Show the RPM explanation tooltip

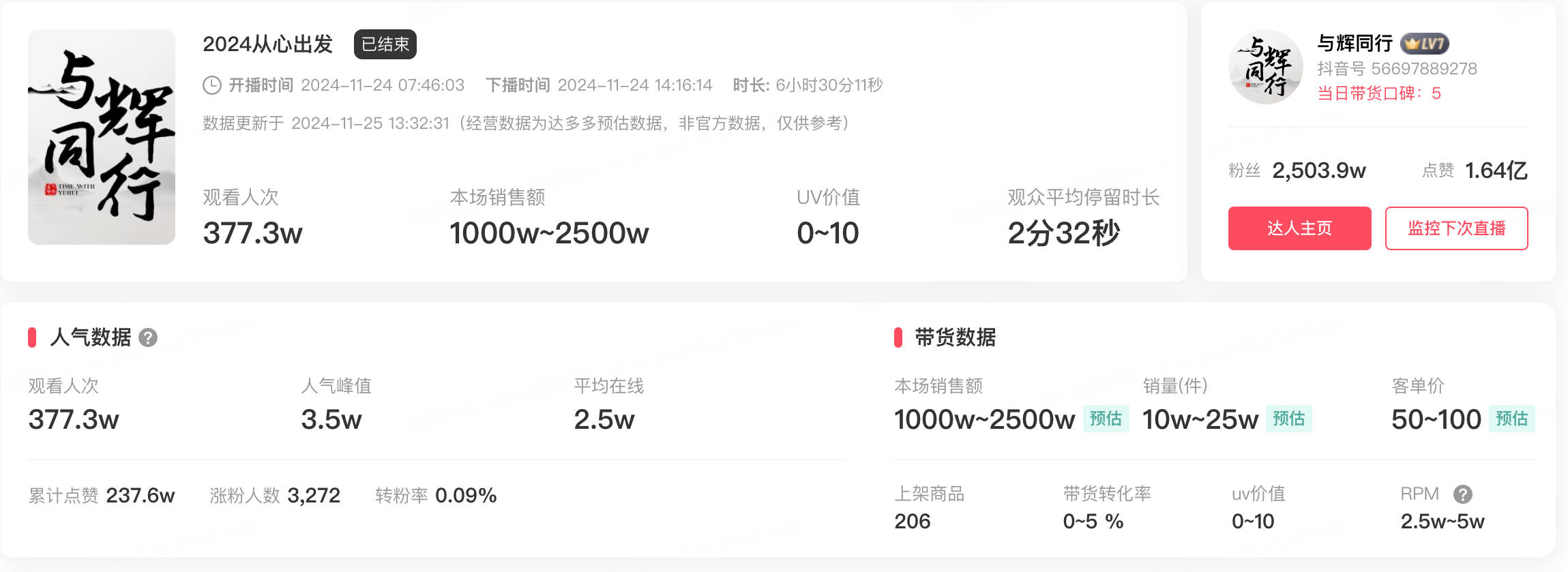[1462, 494]
